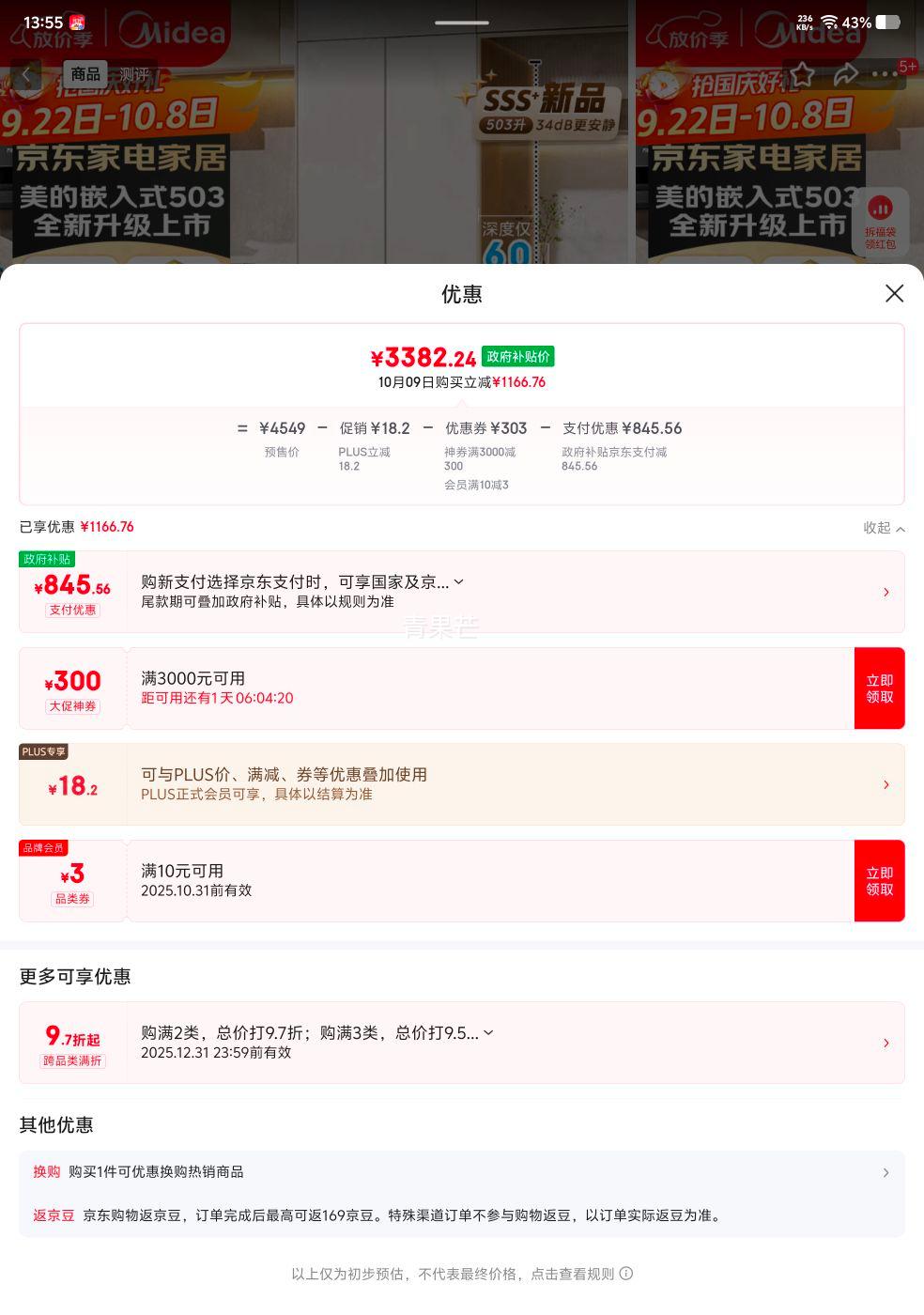The image size is (924, 1315).
Task: Share this product page
Action: click(845, 74)
